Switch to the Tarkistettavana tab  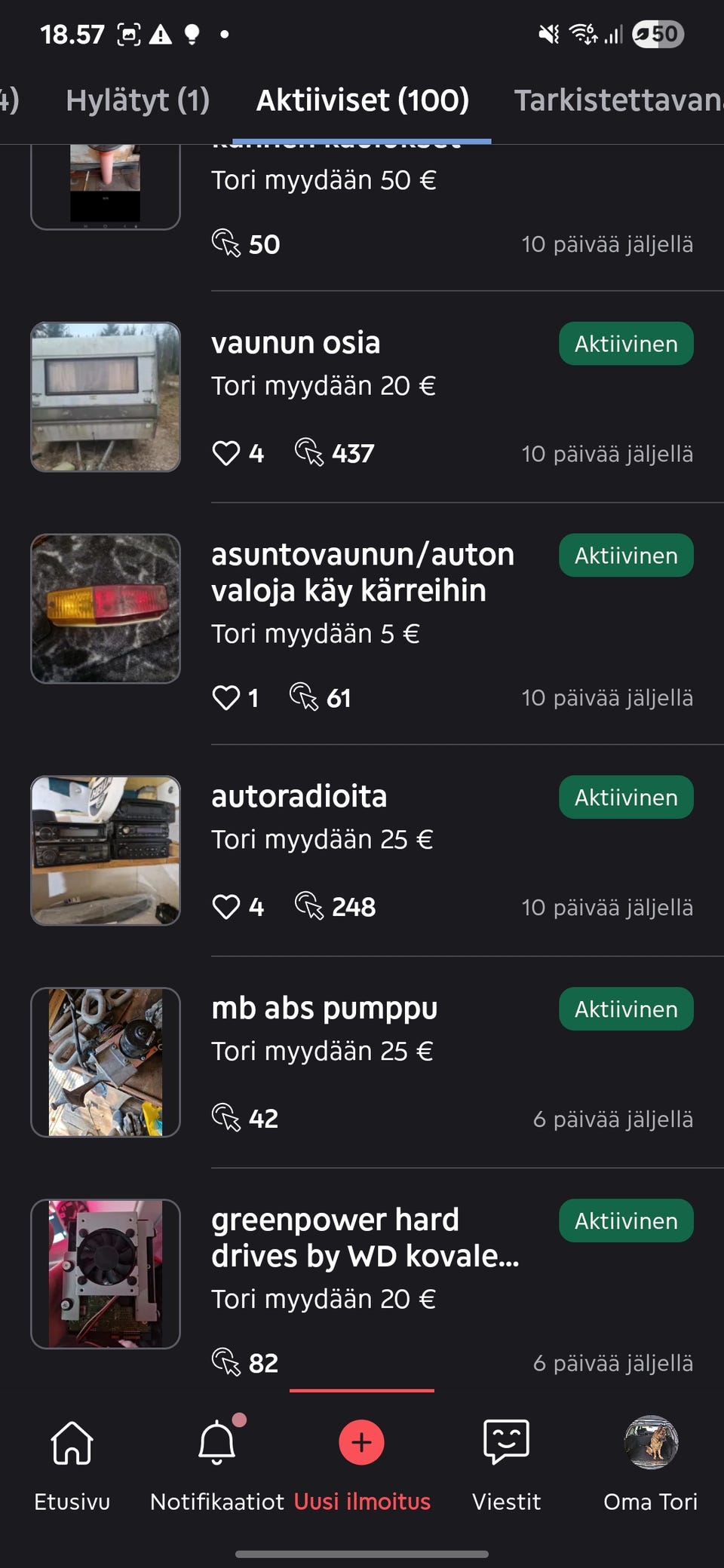pos(618,100)
